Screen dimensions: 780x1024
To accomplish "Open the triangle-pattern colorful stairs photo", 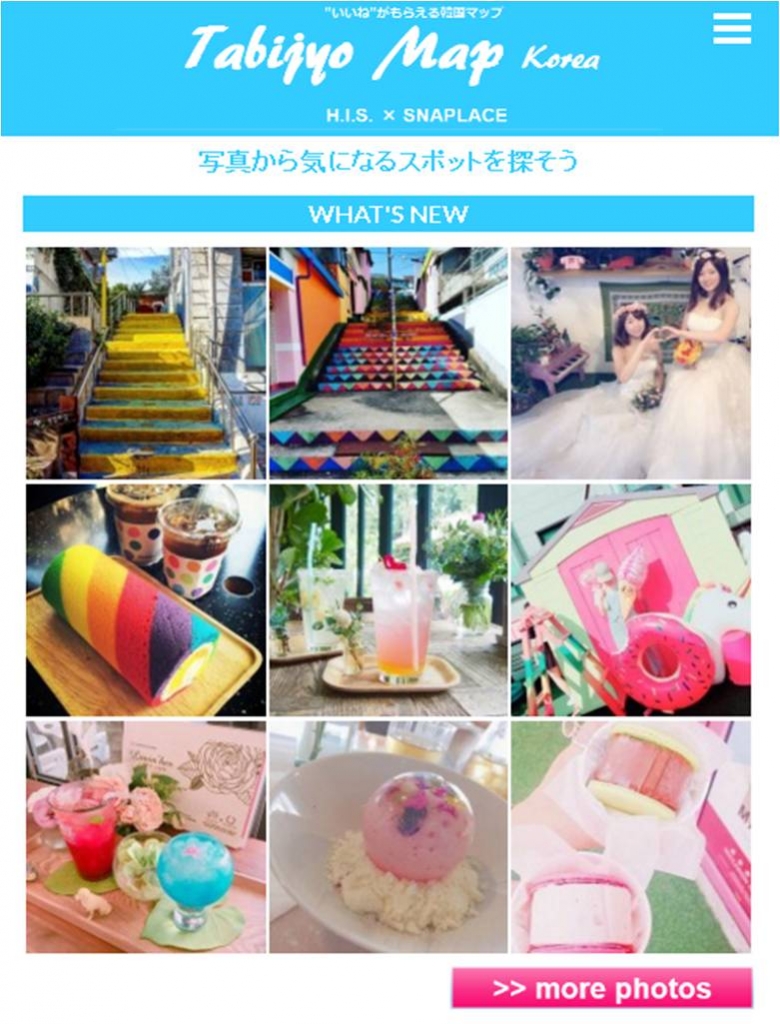I will tap(388, 363).
